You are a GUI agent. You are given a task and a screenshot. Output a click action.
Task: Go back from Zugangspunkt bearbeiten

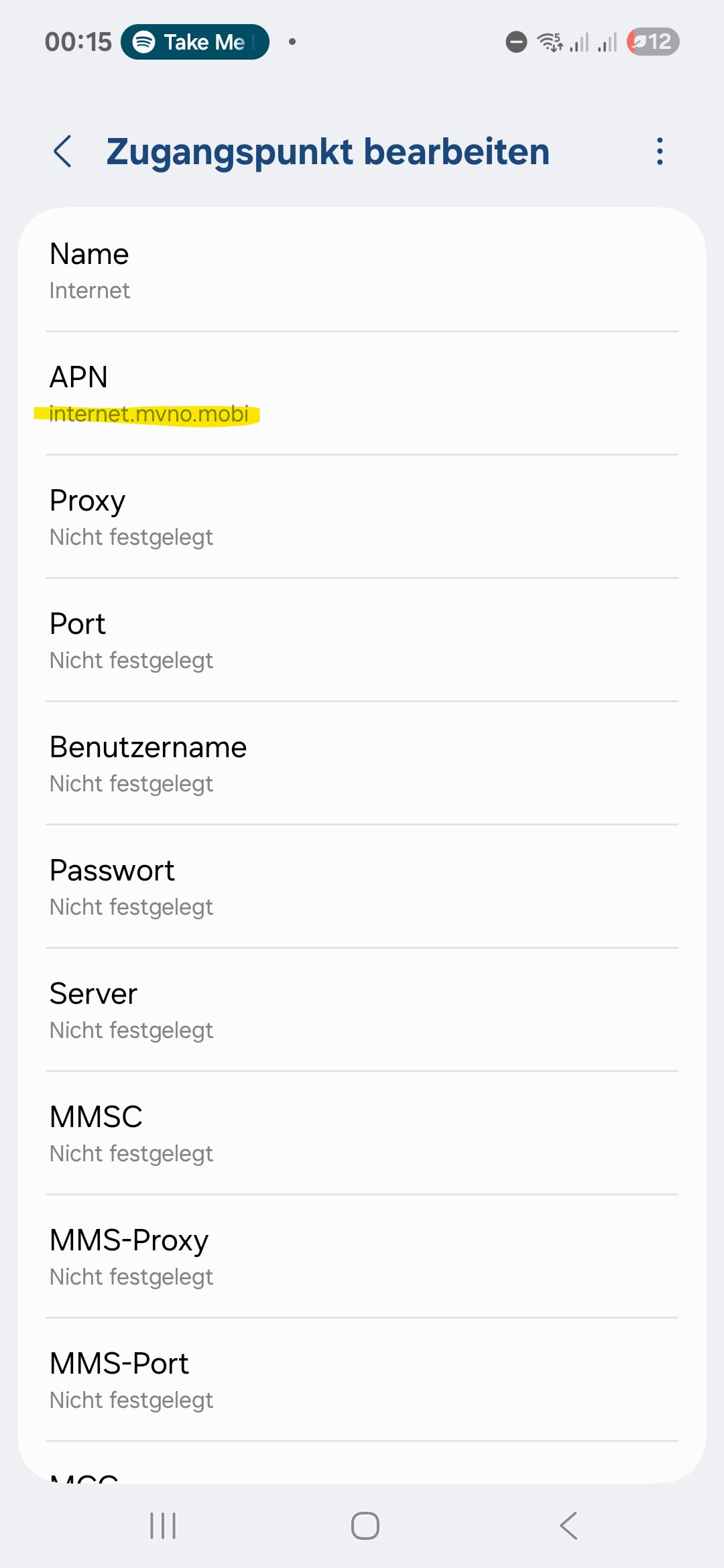pyautogui.click(x=62, y=151)
